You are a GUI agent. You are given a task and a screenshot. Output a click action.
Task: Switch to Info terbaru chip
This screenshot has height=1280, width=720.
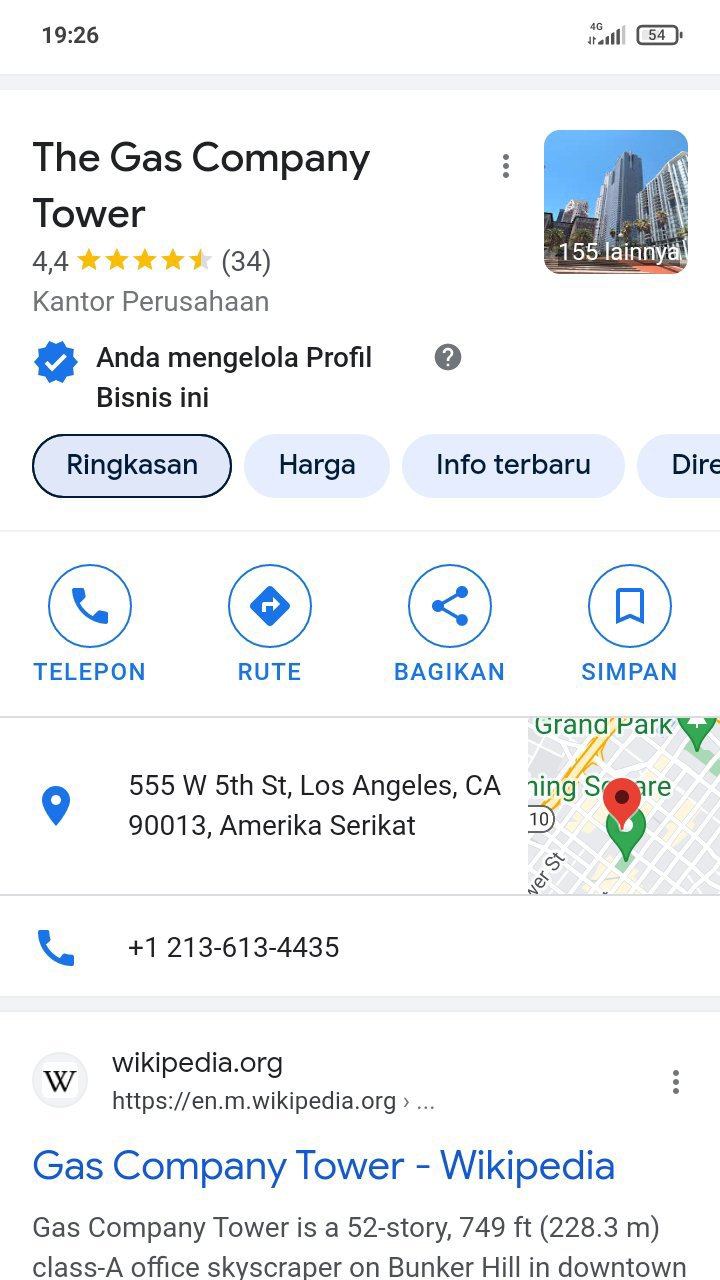pos(513,465)
